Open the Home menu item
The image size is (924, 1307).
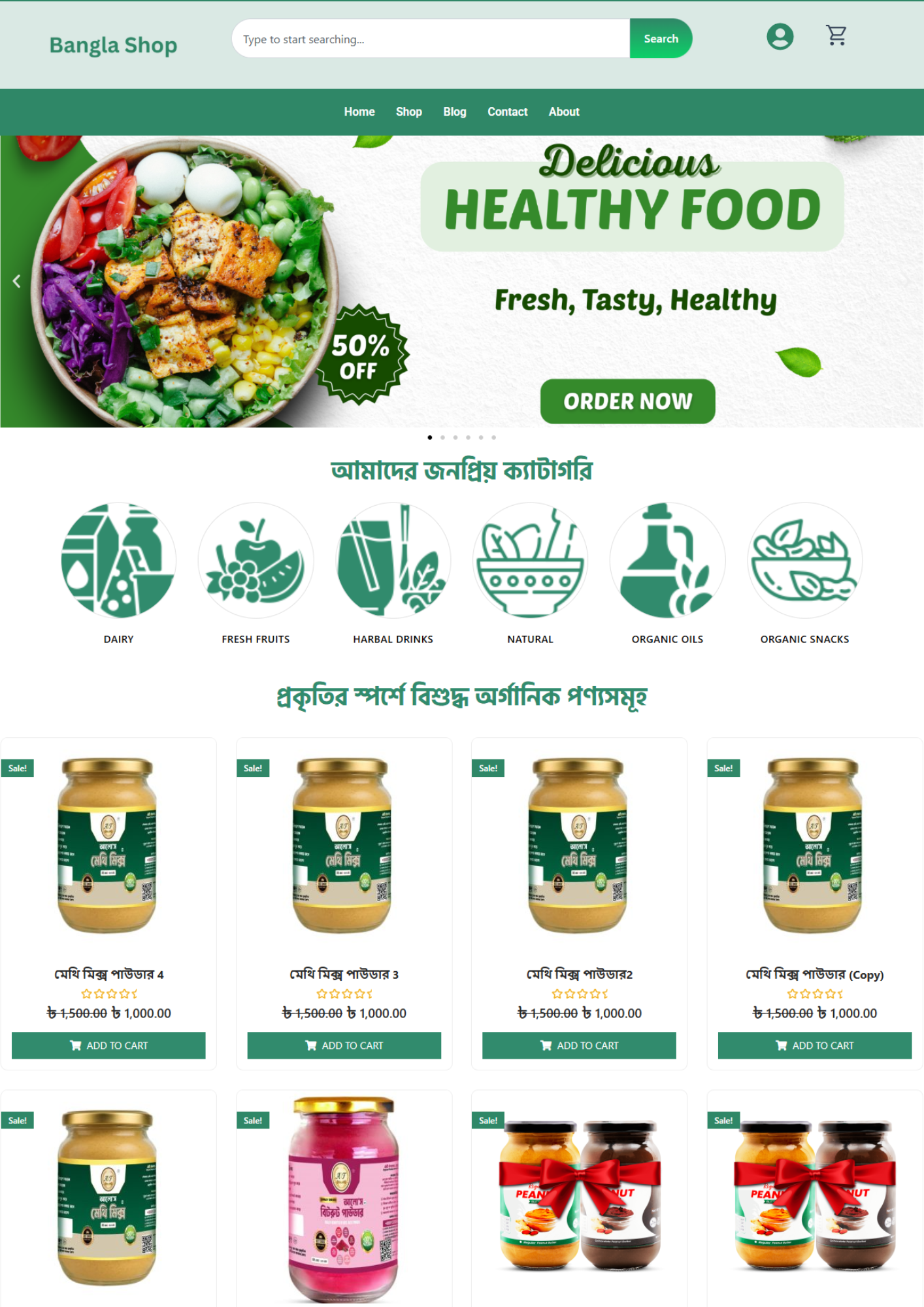(359, 112)
